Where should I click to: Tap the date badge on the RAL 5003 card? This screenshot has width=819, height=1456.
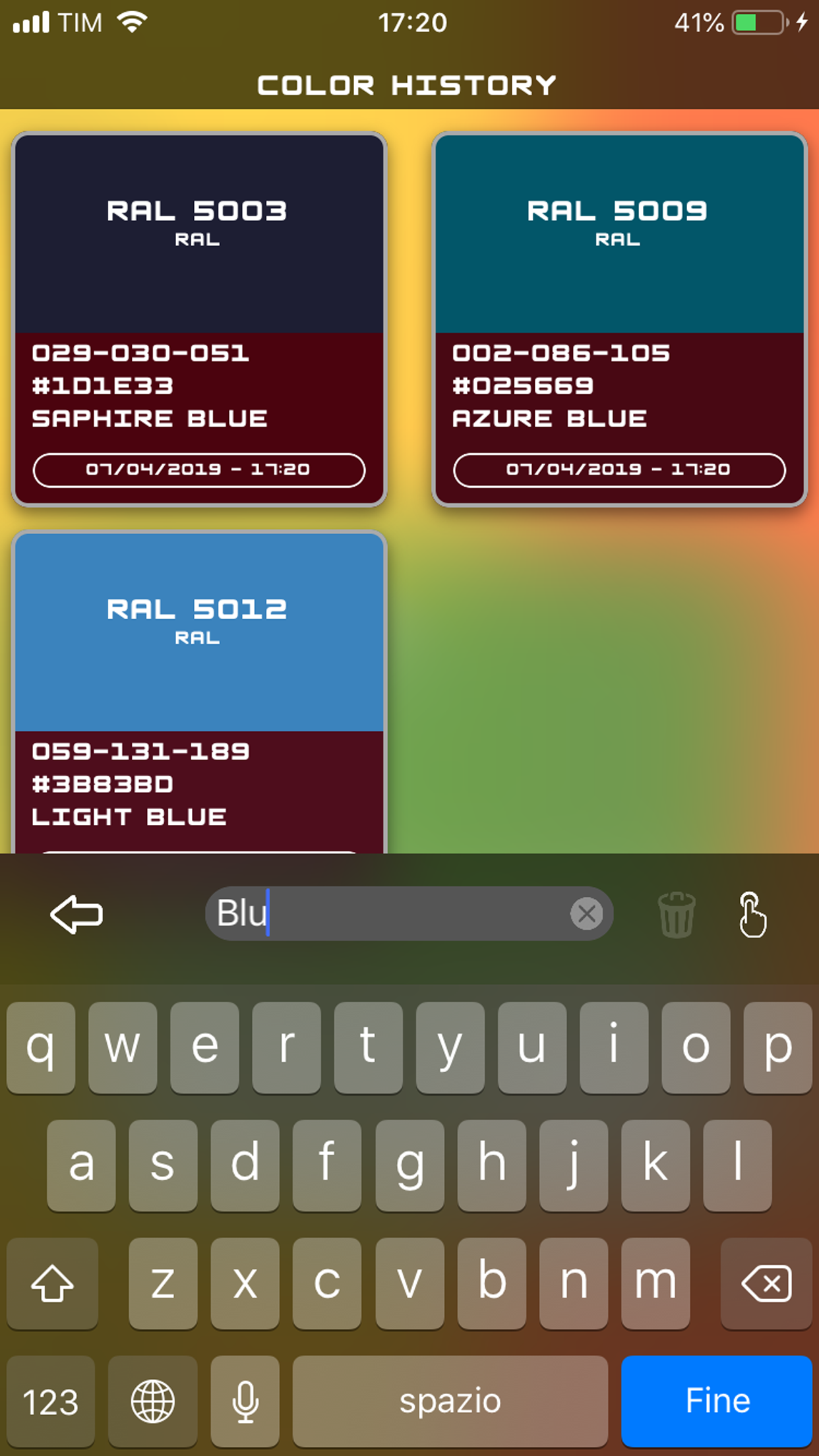pyautogui.click(x=198, y=470)
